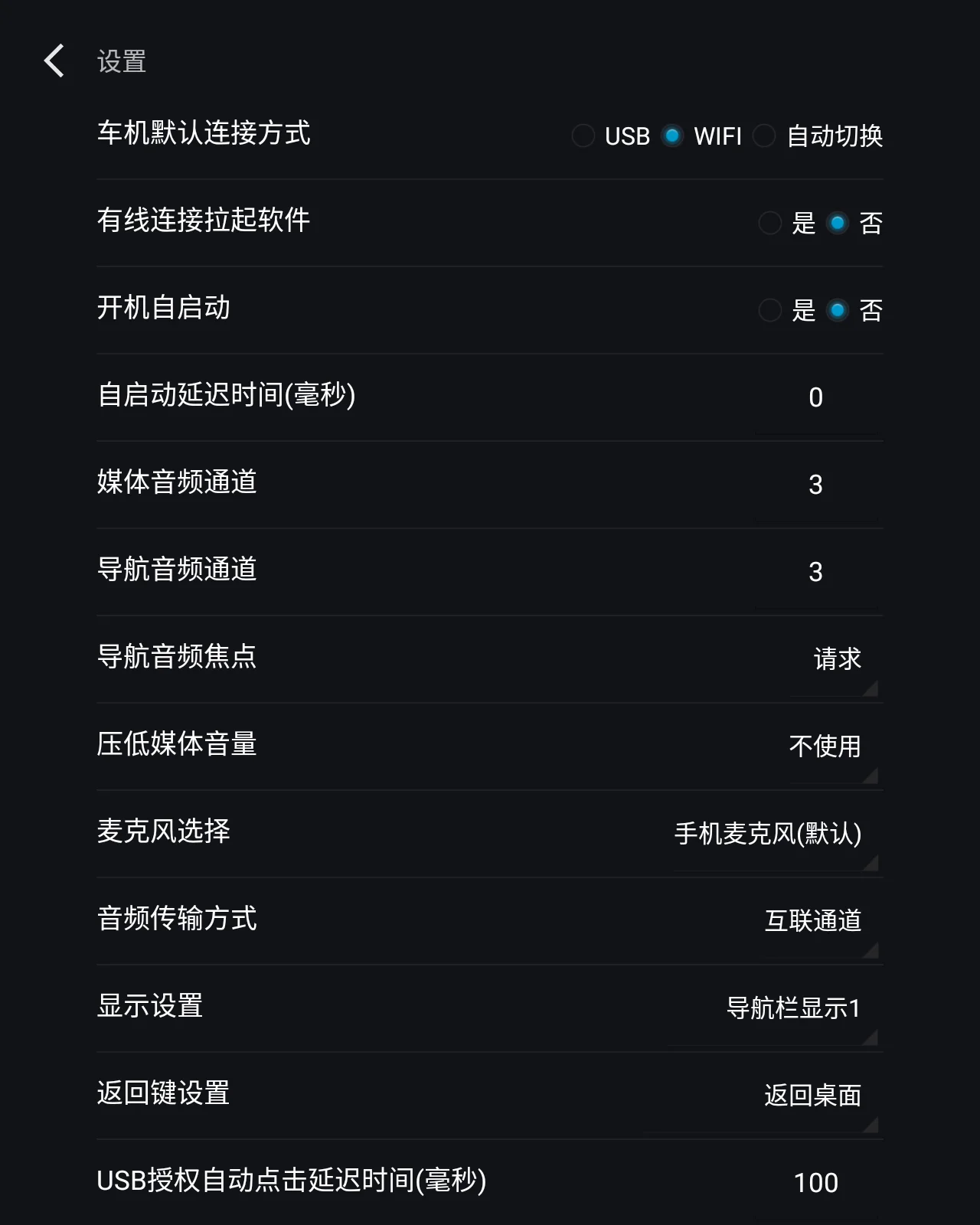Open the 音频传输方式 dropdown
This screenshot has height=1225, width=980.
coord(813,922)
